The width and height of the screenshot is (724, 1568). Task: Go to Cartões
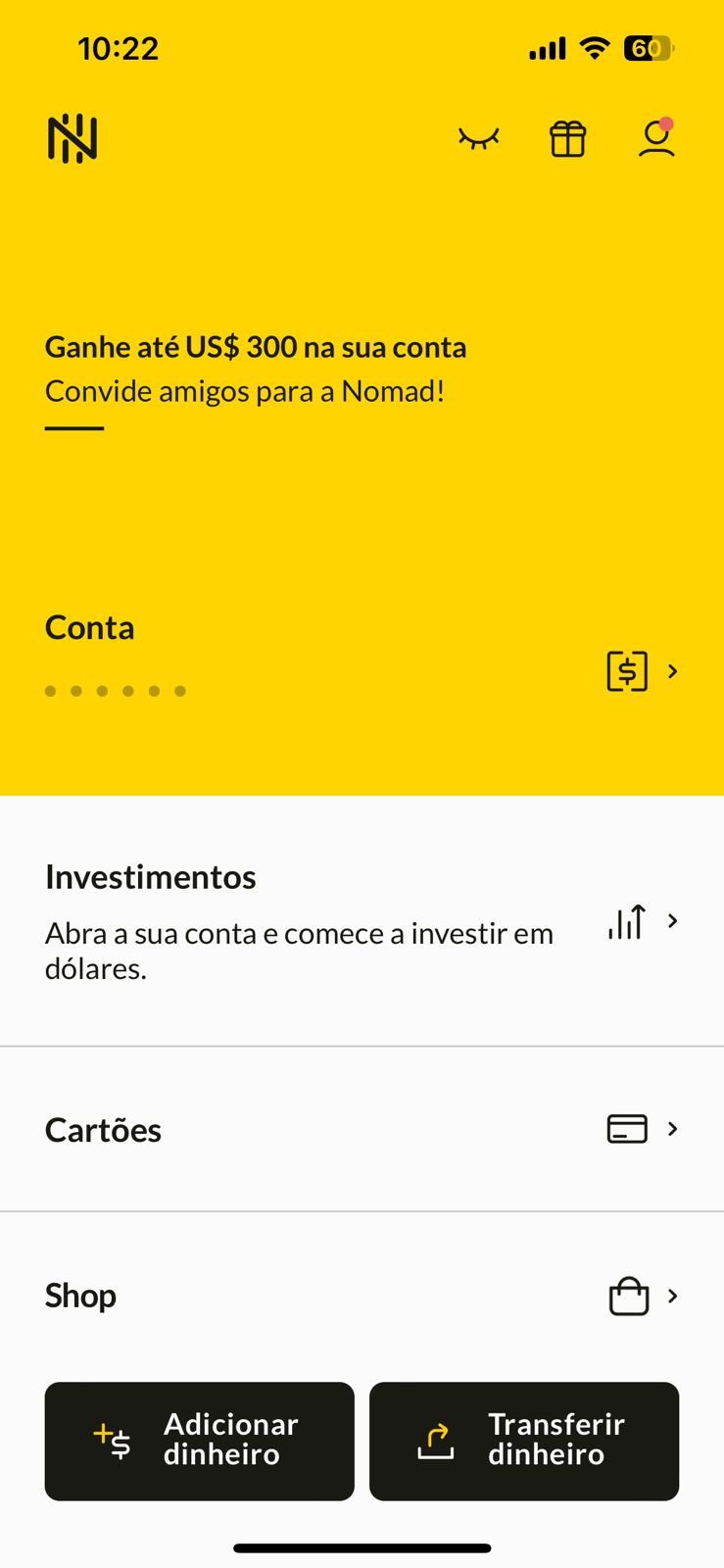(x=362, y=1129)
